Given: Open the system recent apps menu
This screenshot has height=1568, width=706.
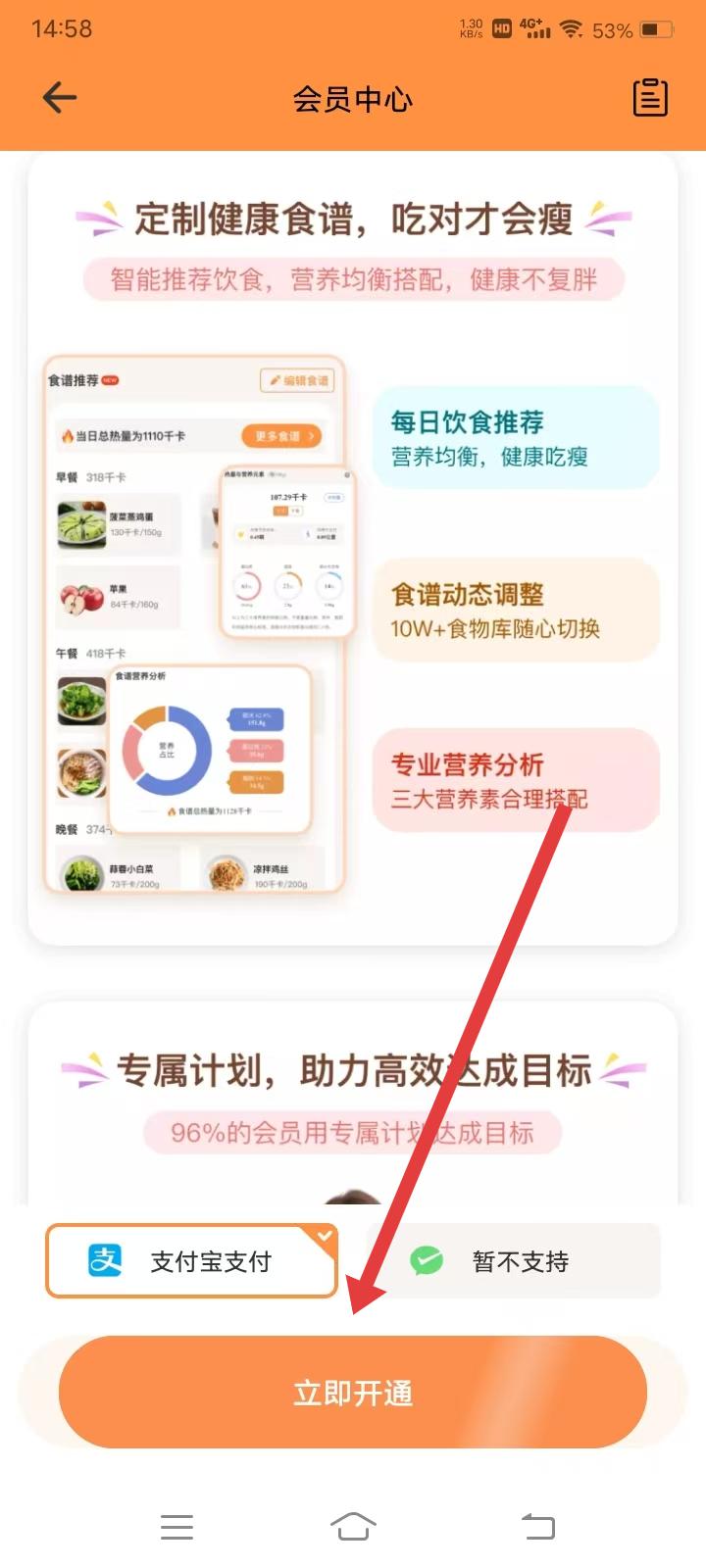Looking at the screenshot, I should [x=176, y=1526].
